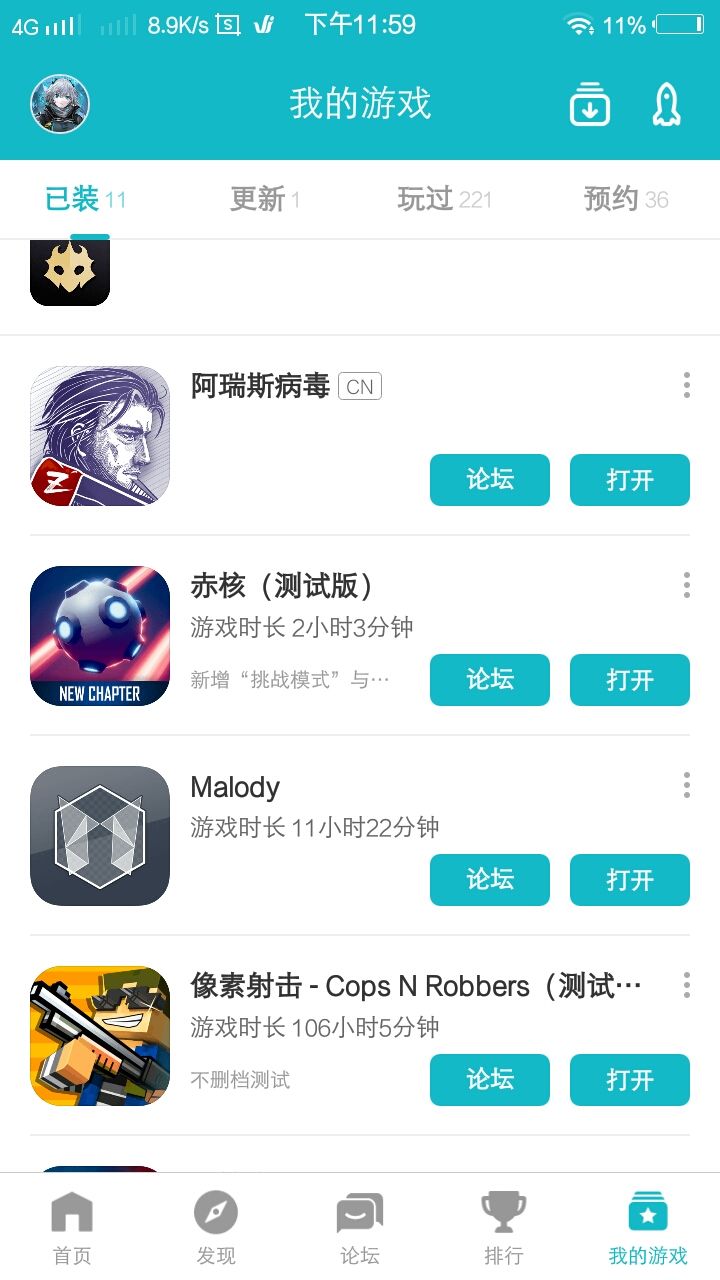Open the Malody game icon
This screenshot has height=1280, width=720.
(99, 835)
